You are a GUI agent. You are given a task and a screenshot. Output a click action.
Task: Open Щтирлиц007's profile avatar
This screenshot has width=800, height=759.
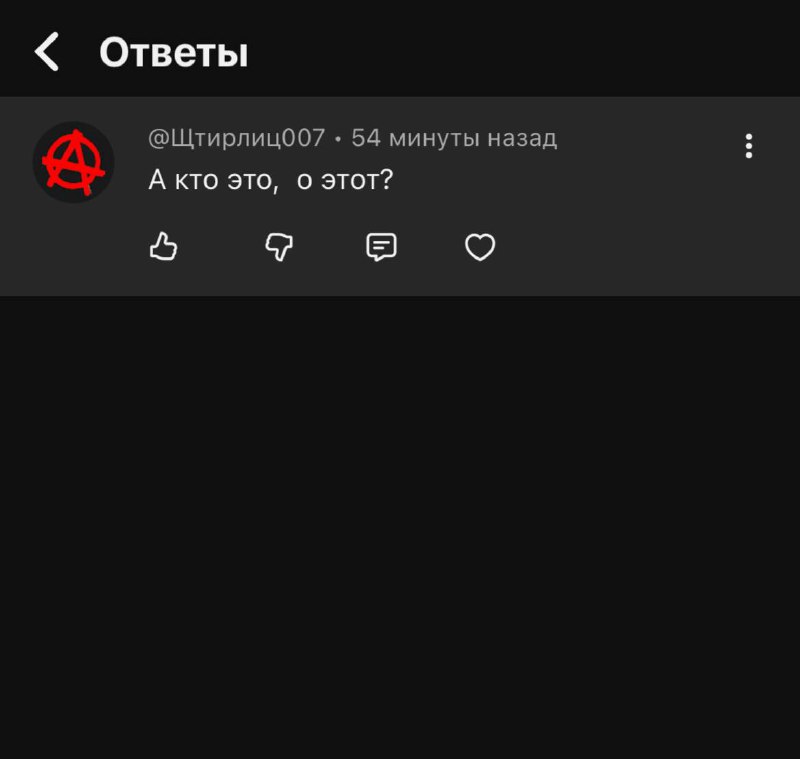[x=74, y=162]
